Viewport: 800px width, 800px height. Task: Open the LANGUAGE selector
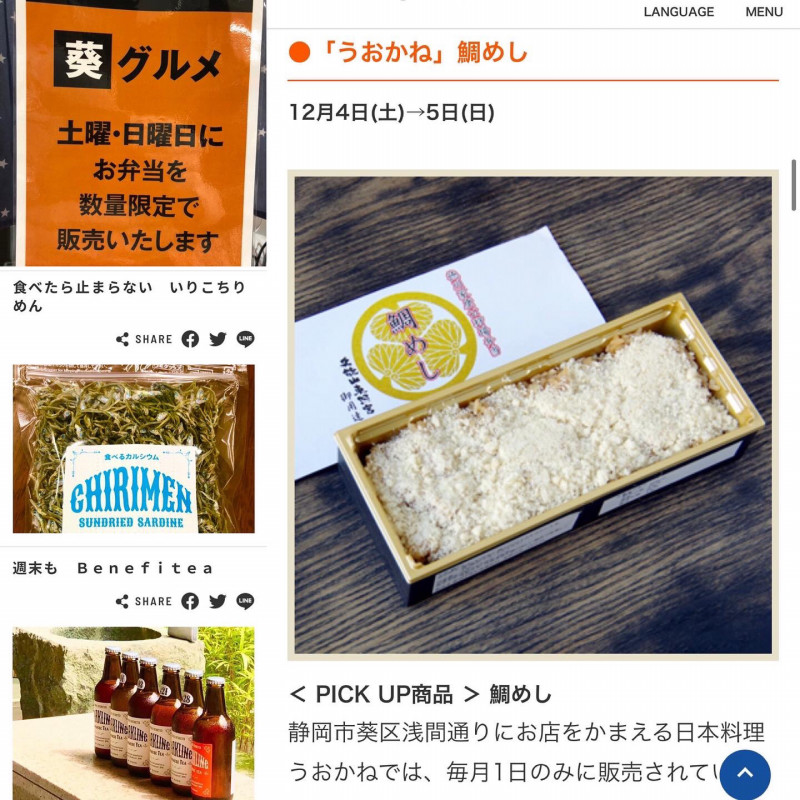click(678, 12)
